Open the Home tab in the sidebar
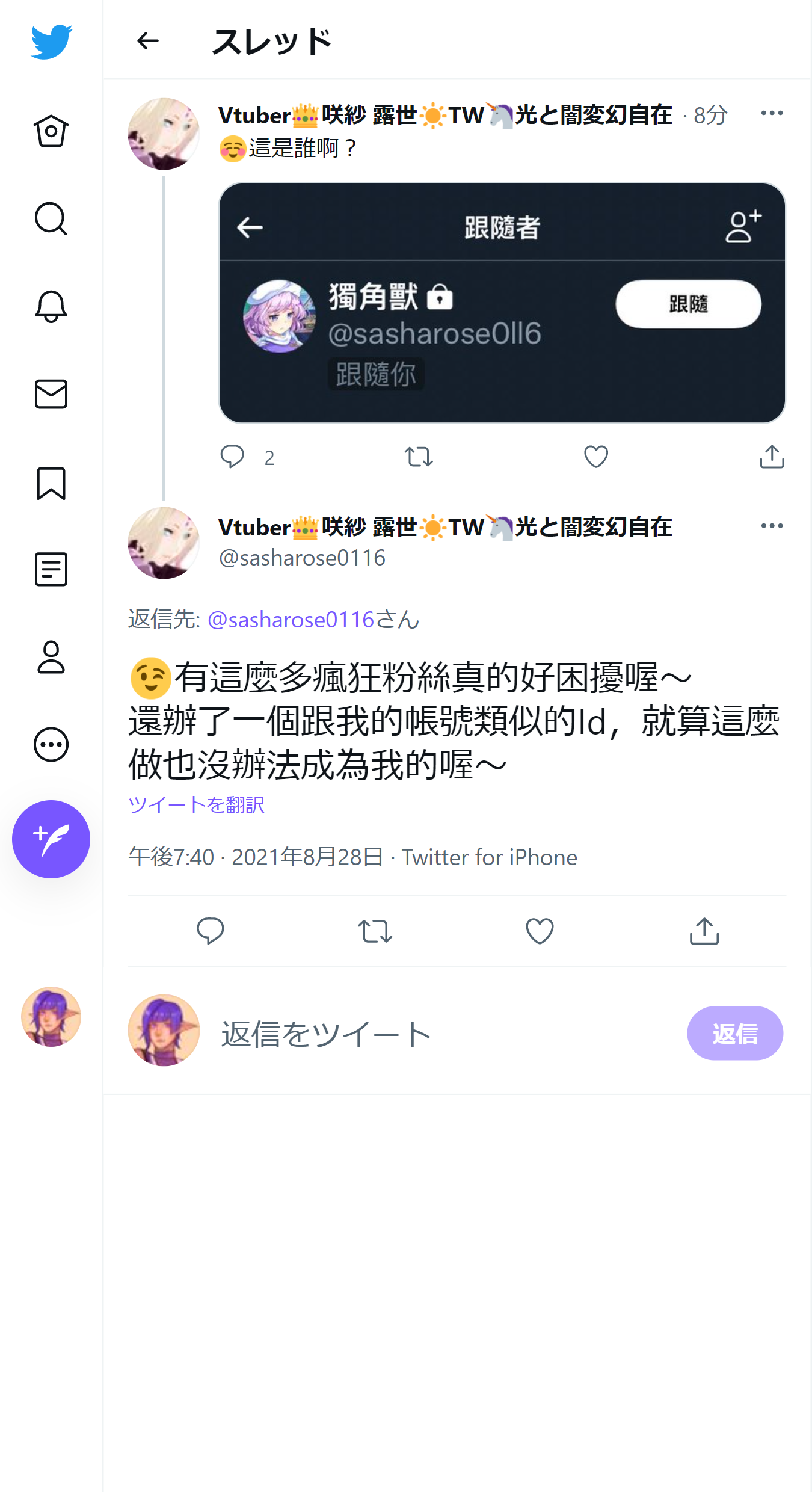This screenshot has height=1492, width=812. pyautogui.click(x=51, y=131)
